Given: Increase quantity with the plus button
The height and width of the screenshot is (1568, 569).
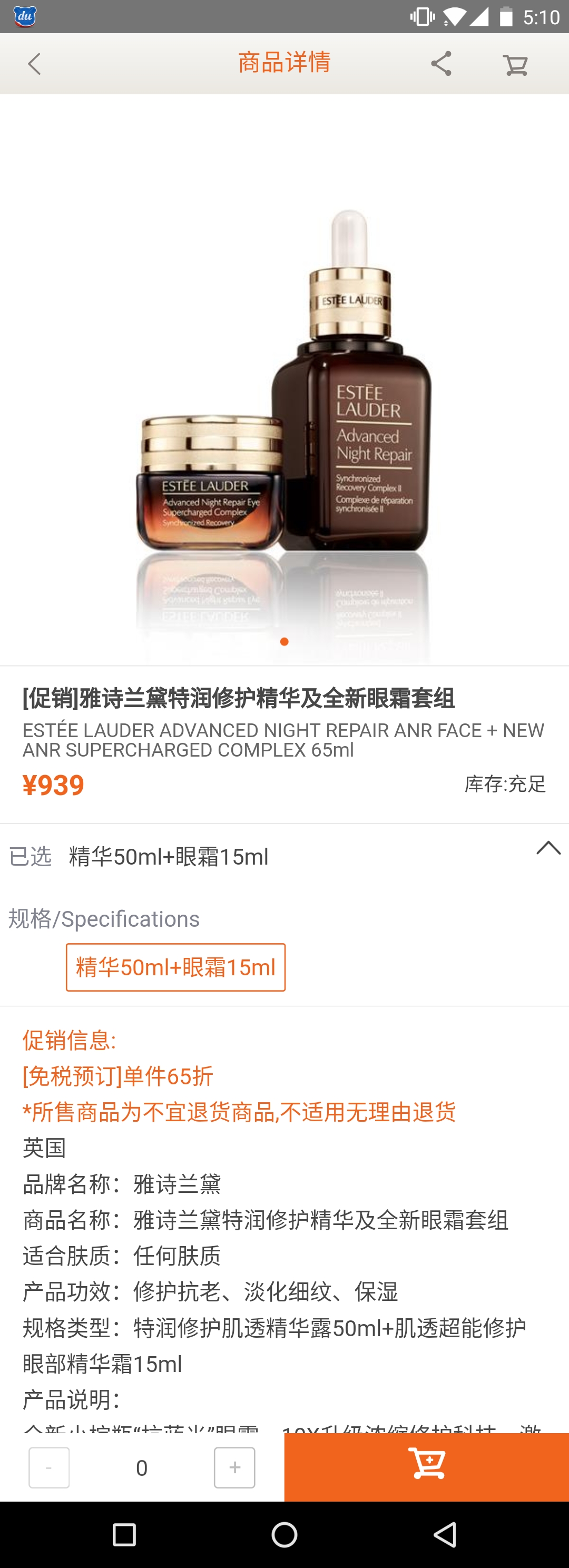Looking at the screenshot, I should [x=234, y=1466].
